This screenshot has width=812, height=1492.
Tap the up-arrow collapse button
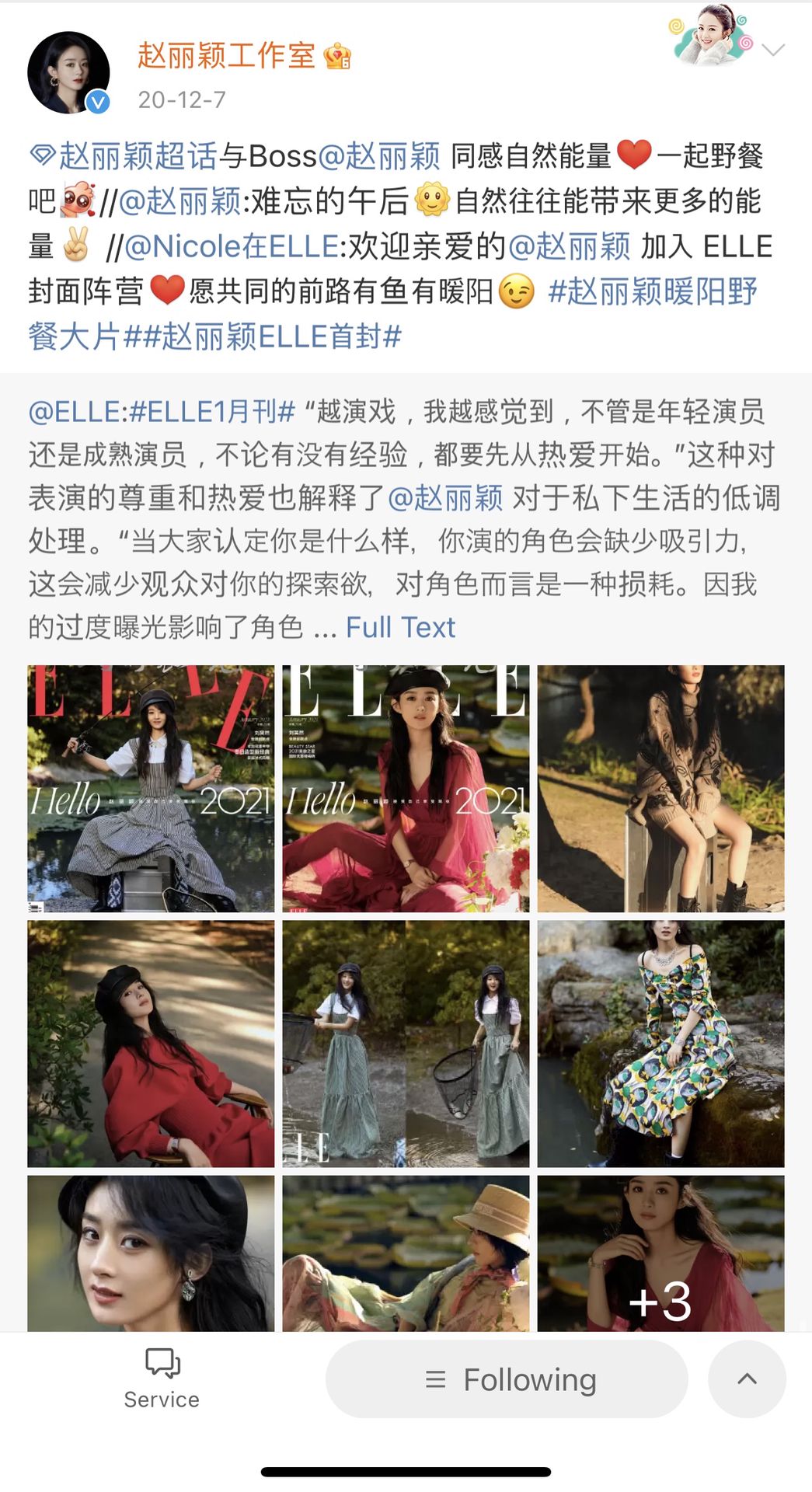(x=747, y=1379)
